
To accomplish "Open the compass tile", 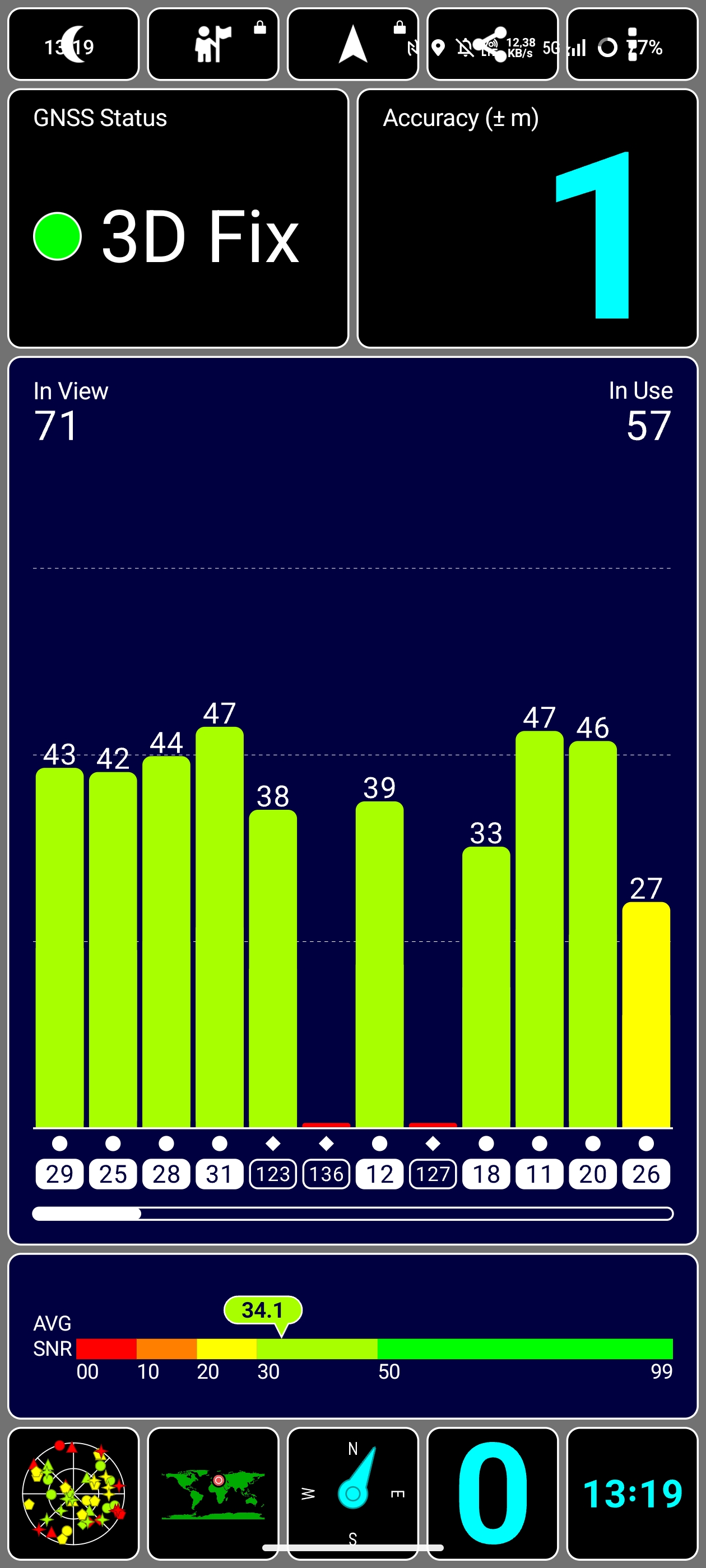I will (352, 1493).
